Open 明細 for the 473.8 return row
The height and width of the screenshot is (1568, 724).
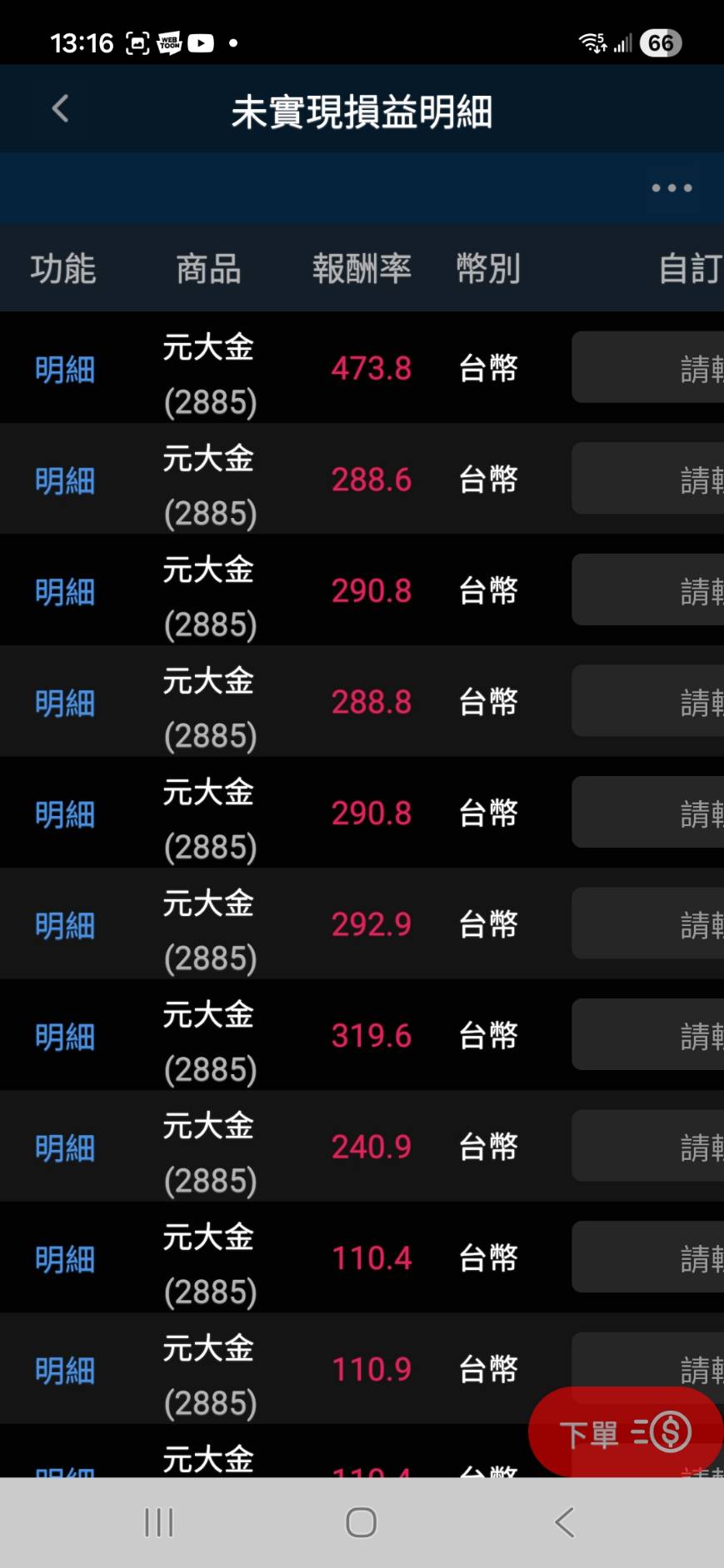point(65,369)
